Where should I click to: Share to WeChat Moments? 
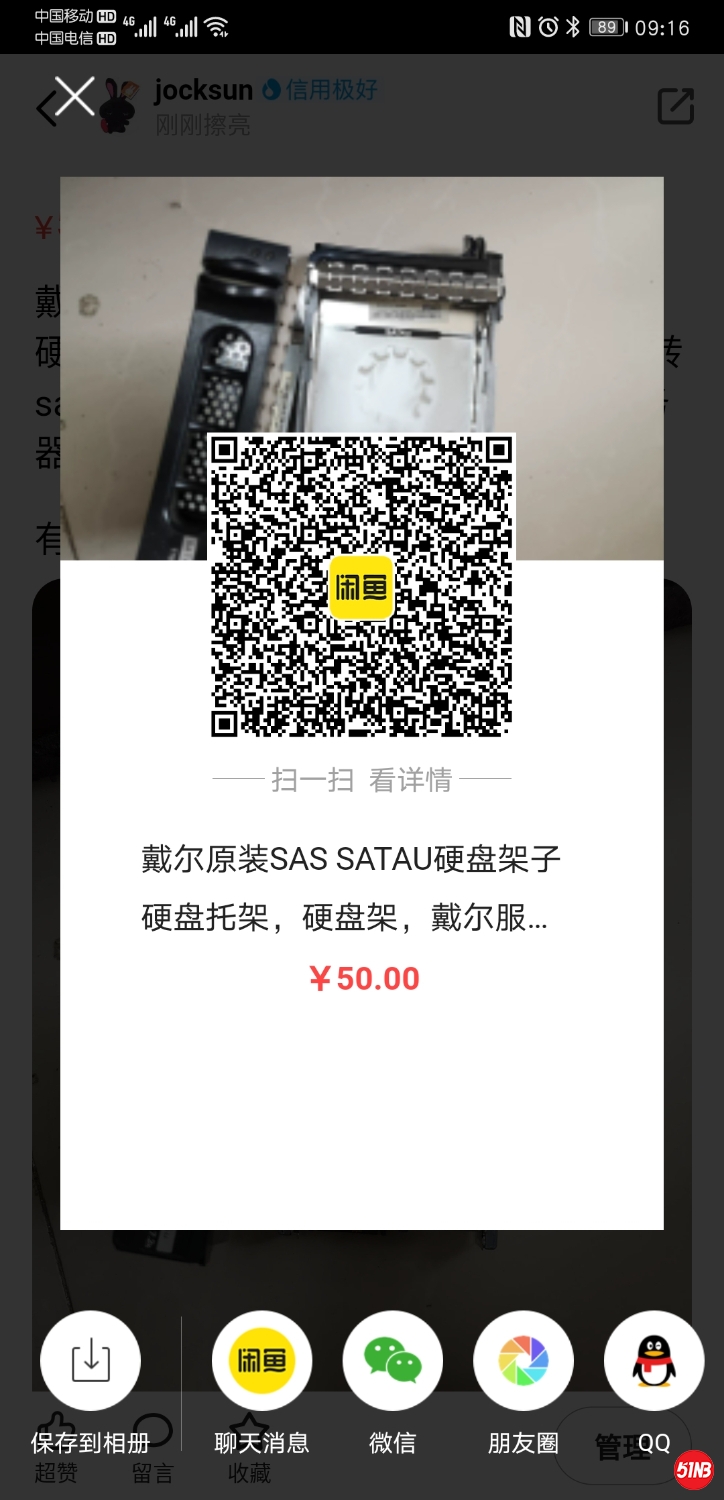[523, 1362]
